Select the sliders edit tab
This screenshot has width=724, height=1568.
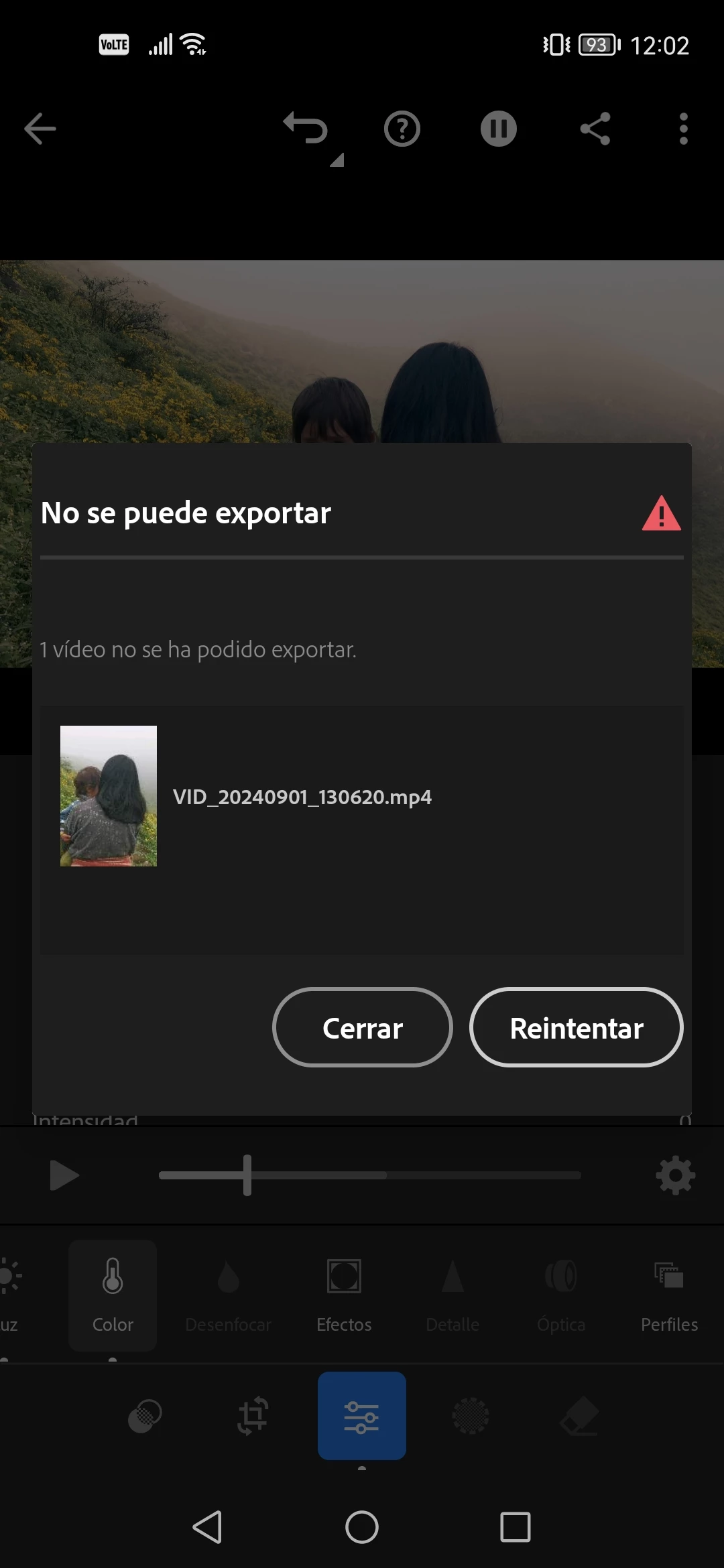pyautogui.click(x=362, y=1416)
